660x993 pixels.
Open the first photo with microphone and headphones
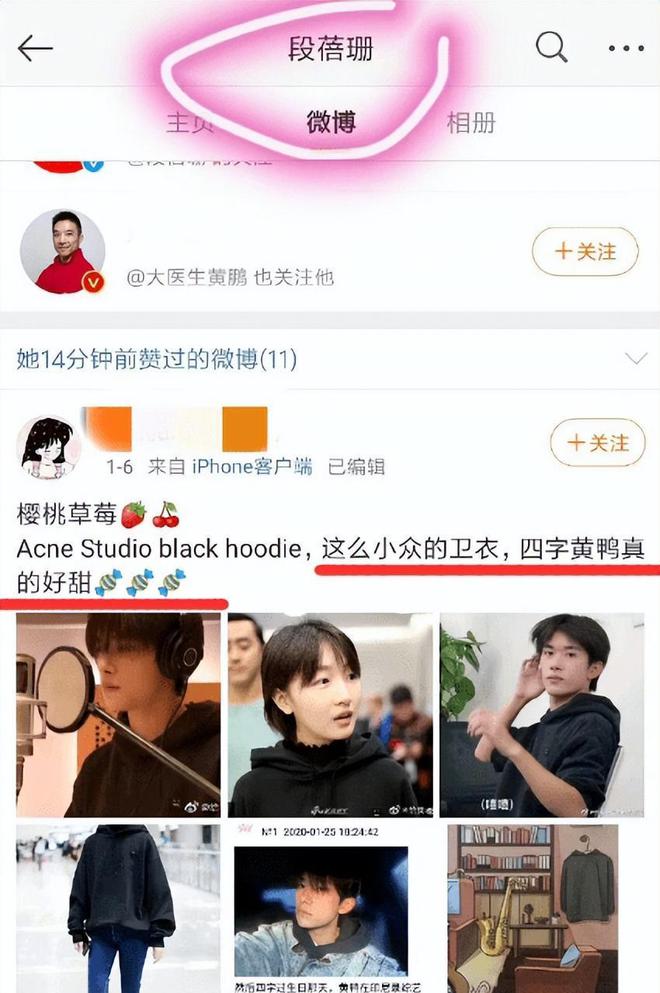pos(118,715)
